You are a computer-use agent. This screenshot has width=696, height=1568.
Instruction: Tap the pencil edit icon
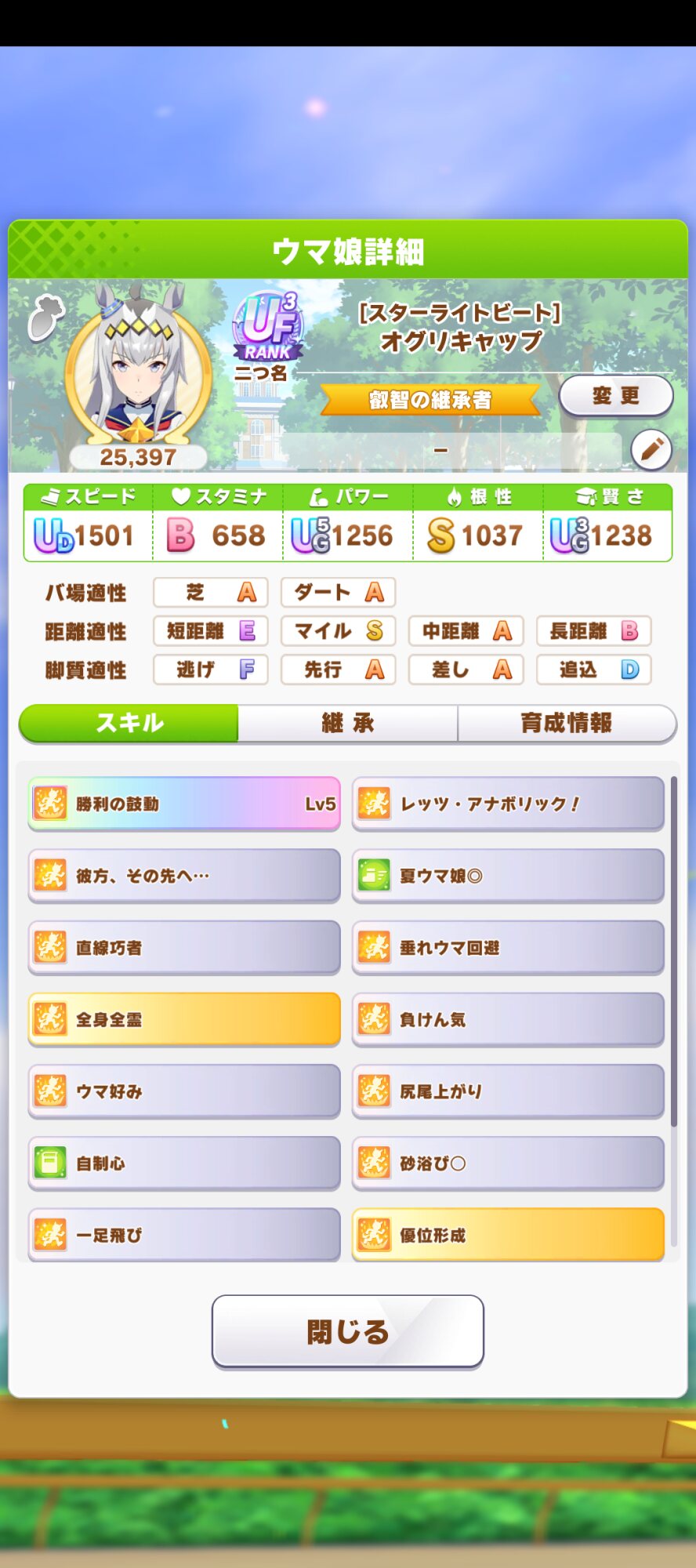coord(651,450)
